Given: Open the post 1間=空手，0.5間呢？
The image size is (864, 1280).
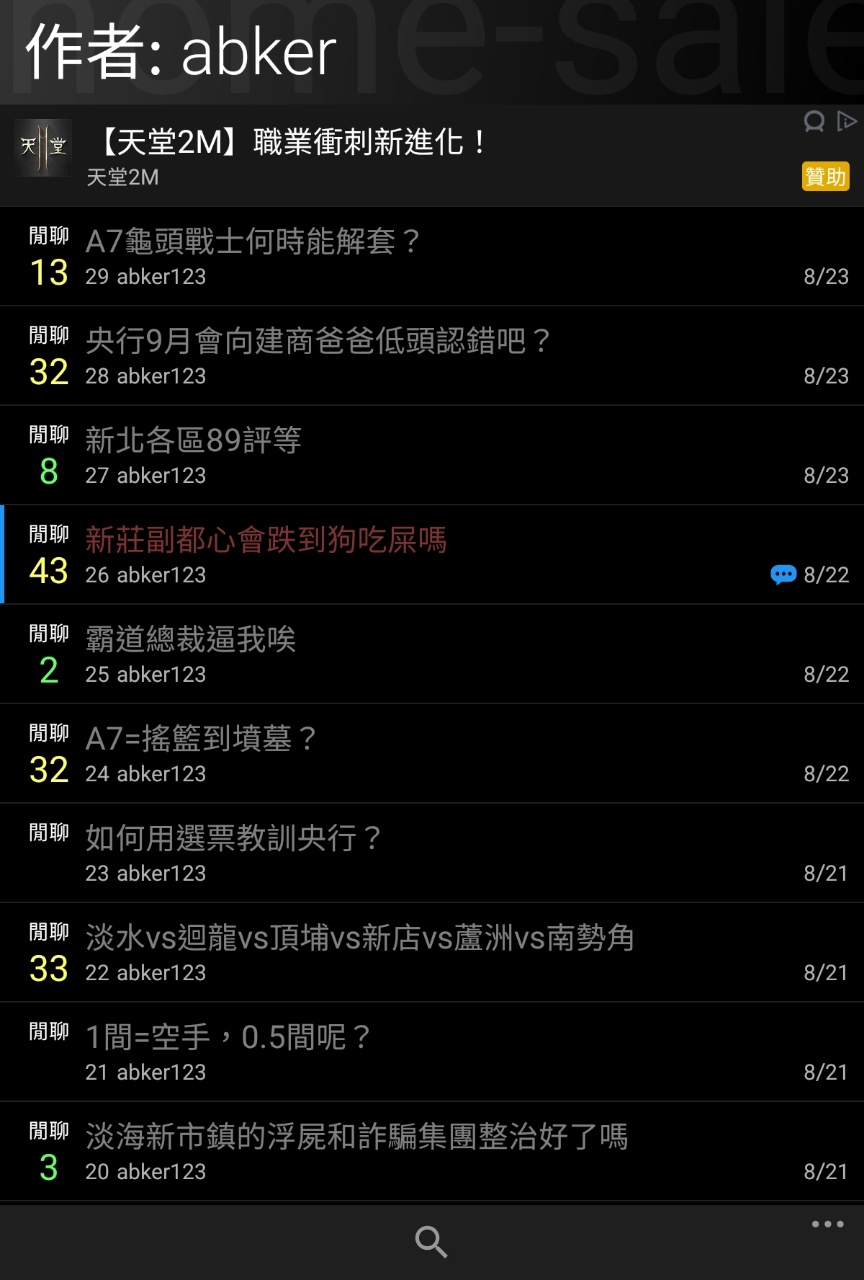Looking at the screenshot, I should [x=229, y=1038].
